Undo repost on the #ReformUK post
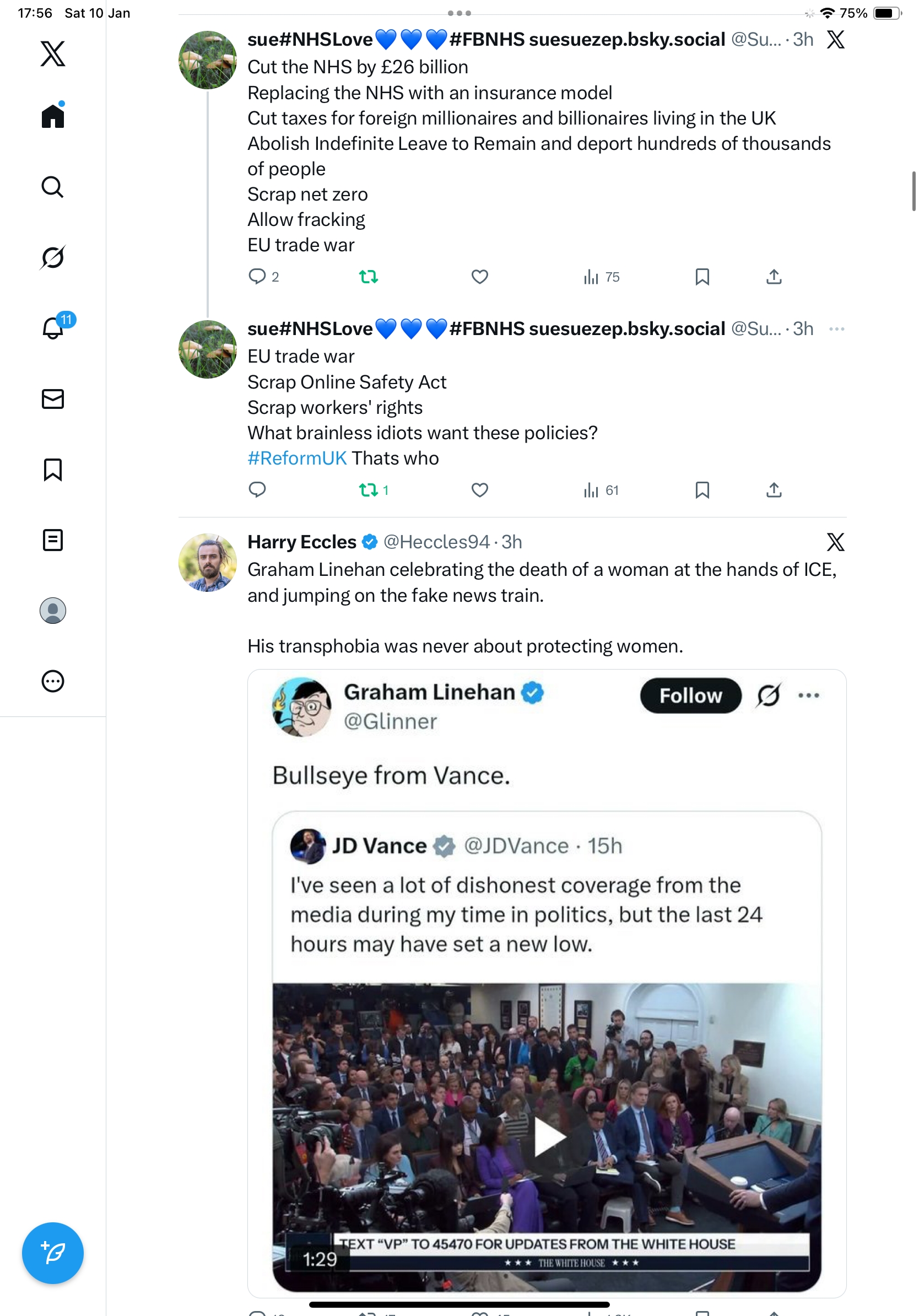The width and height of the screenshot is (919, 1316). coord(369,490)
